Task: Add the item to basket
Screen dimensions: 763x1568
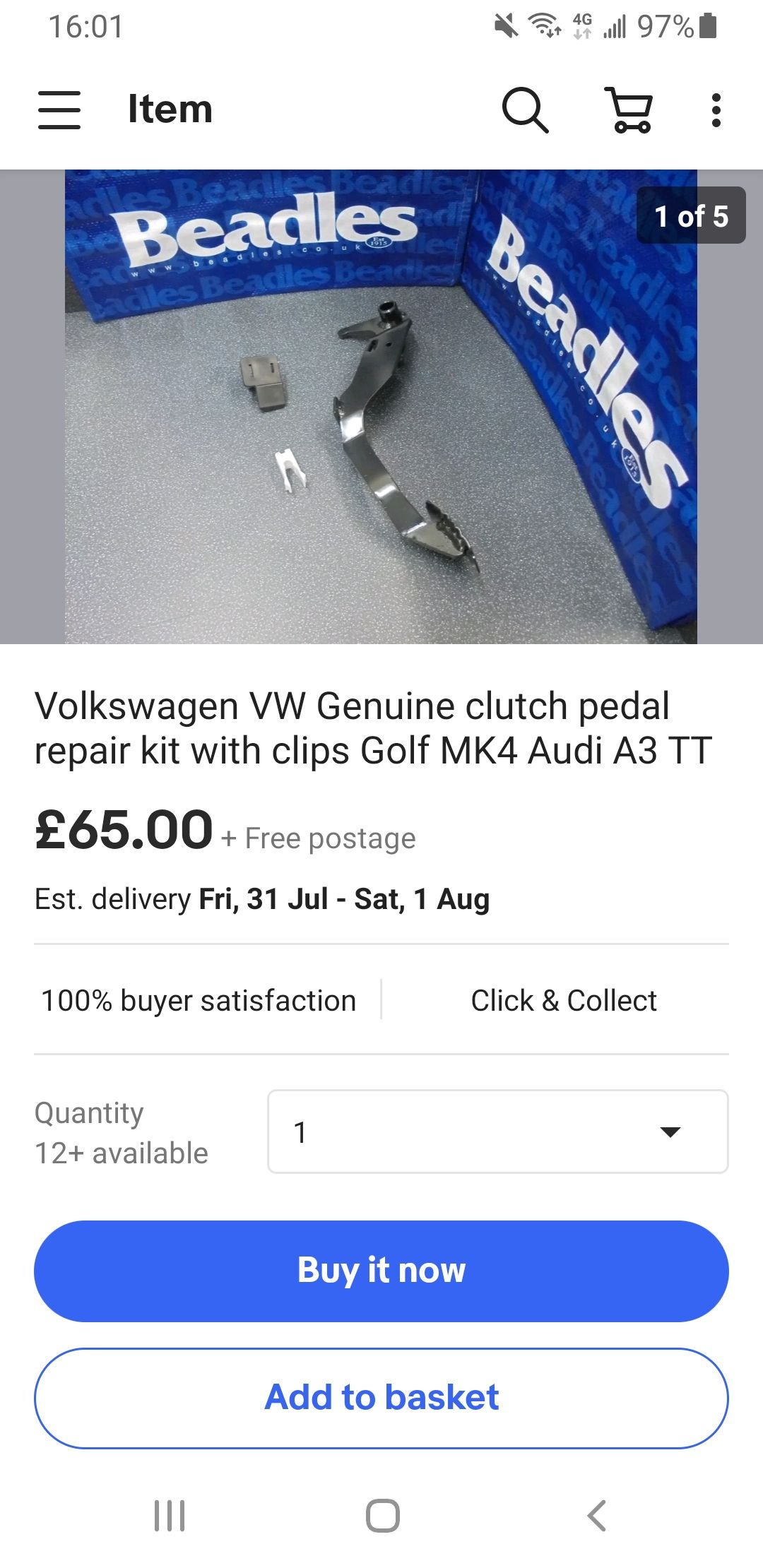Action: tap(381, 1398)
